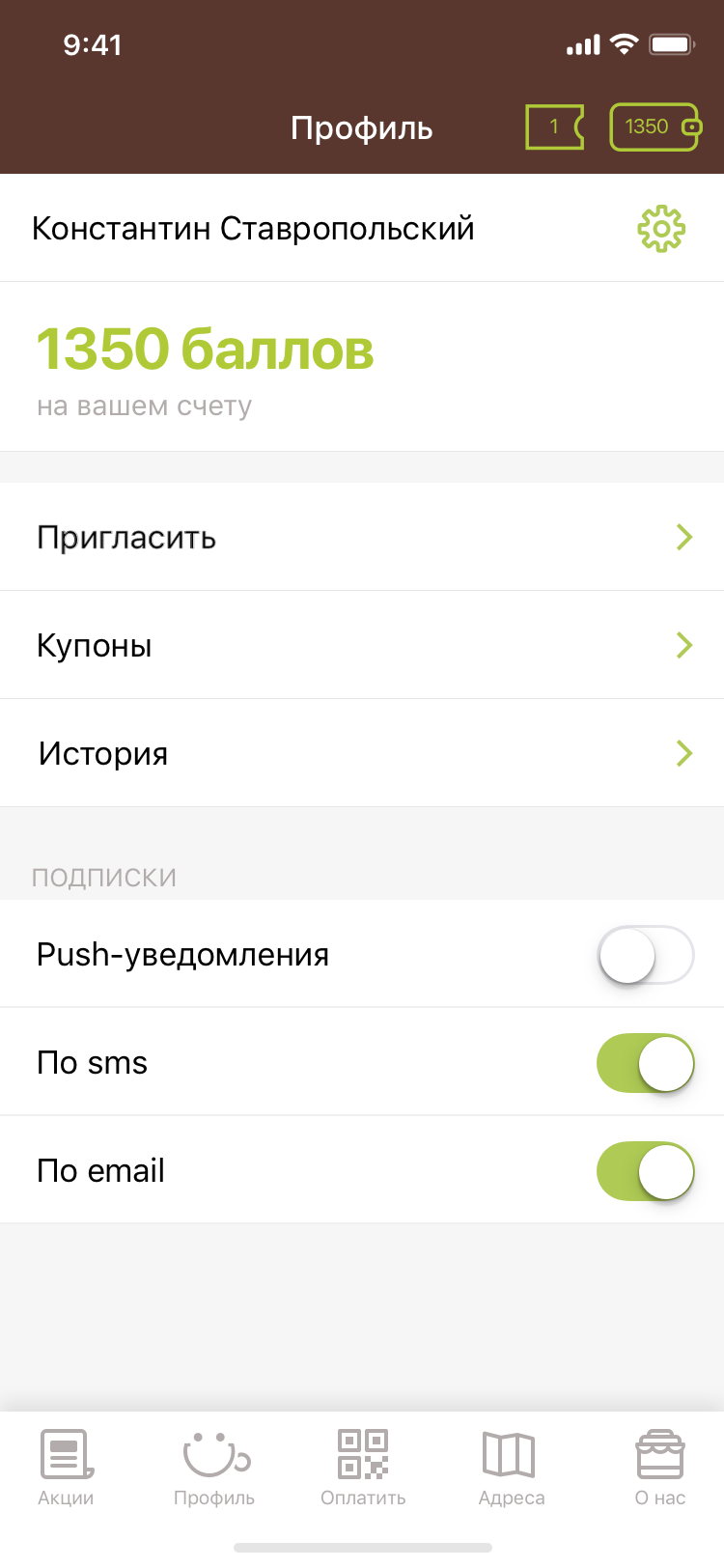This screenshot has width=724, height=1568.
Task: Turn off По email subscription
Action: point(645,1171)
